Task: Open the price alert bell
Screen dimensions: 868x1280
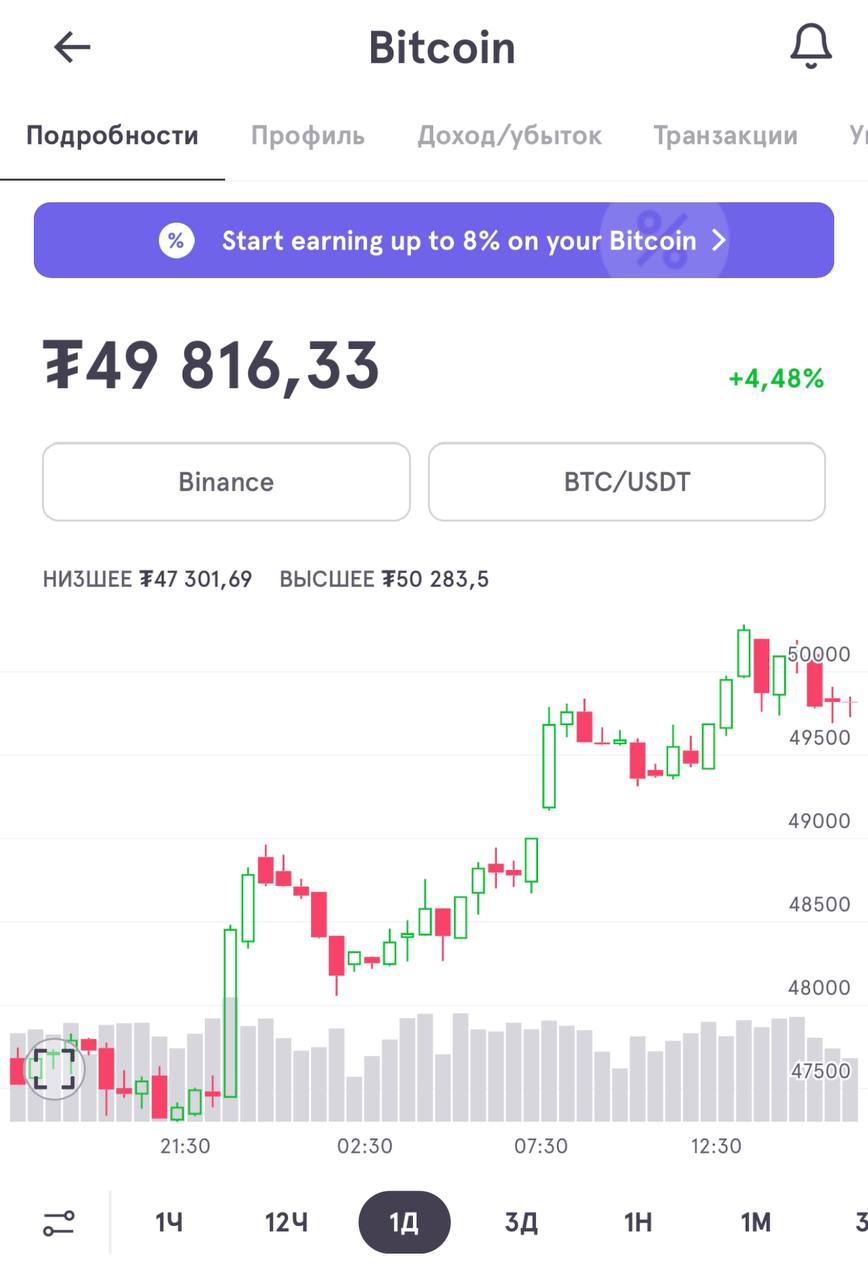Action: pyautogui.click(x=810, y=47)
